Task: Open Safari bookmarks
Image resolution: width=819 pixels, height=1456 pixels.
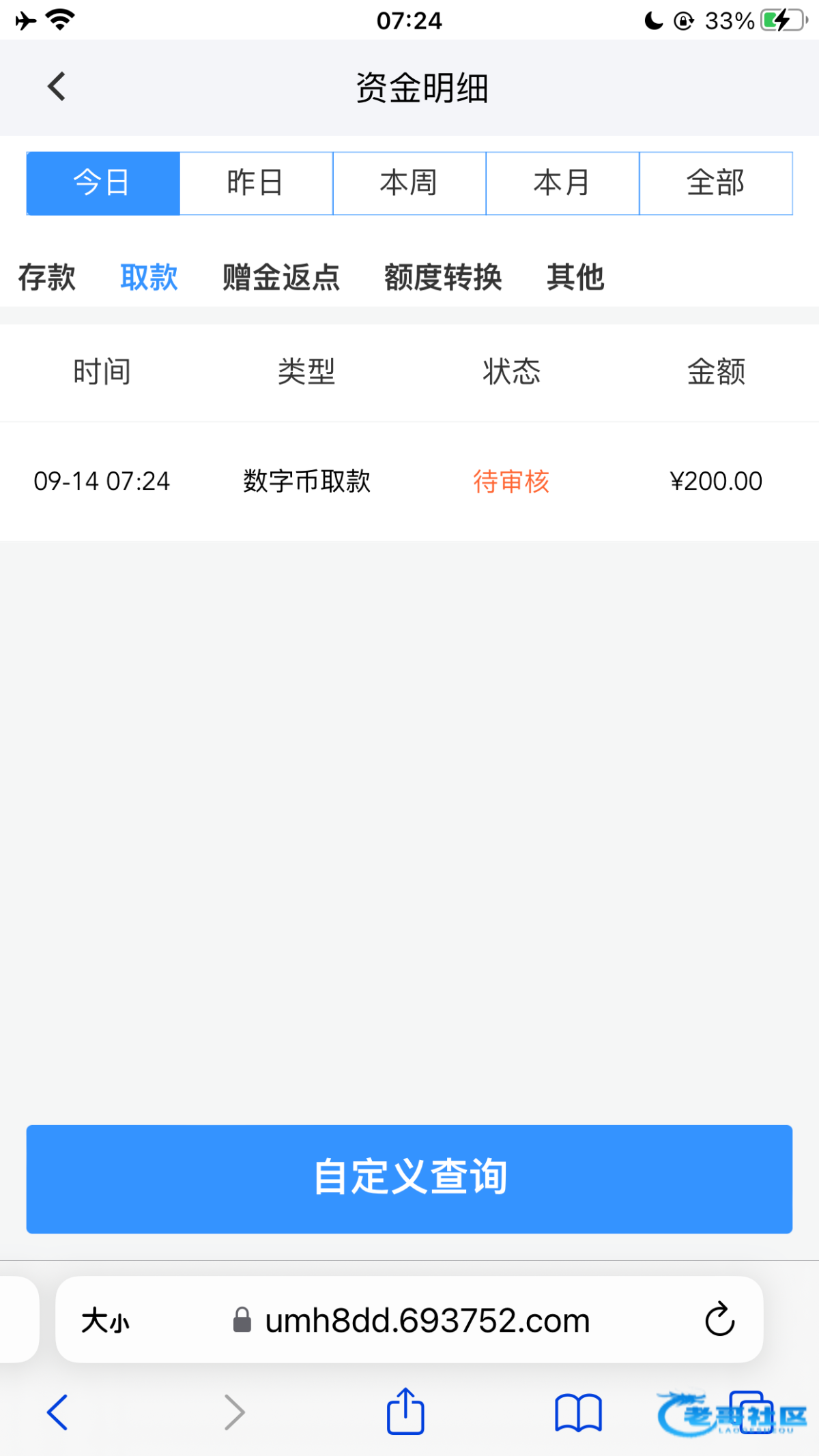Action: 578,1412
